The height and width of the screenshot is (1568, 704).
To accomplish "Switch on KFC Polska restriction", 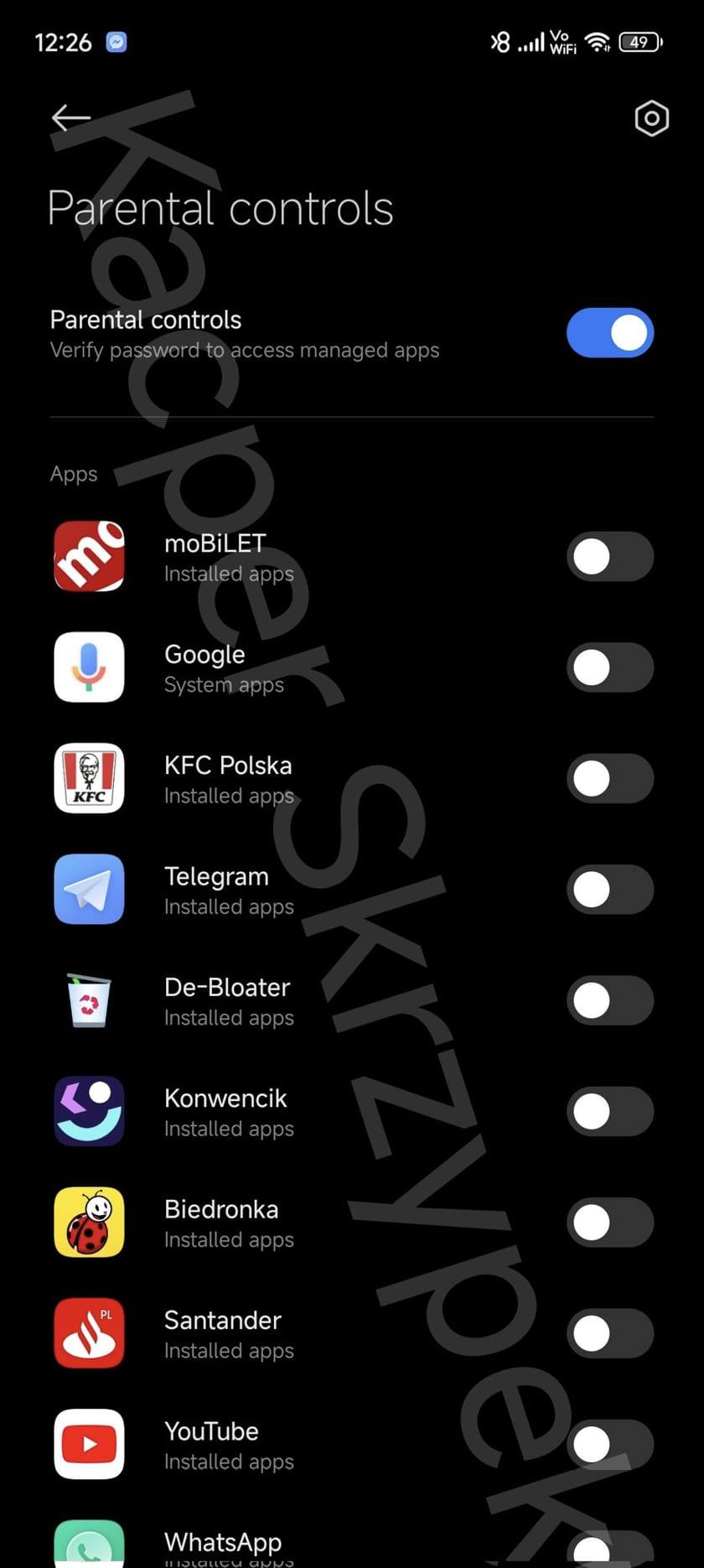I will coord(610,779).
